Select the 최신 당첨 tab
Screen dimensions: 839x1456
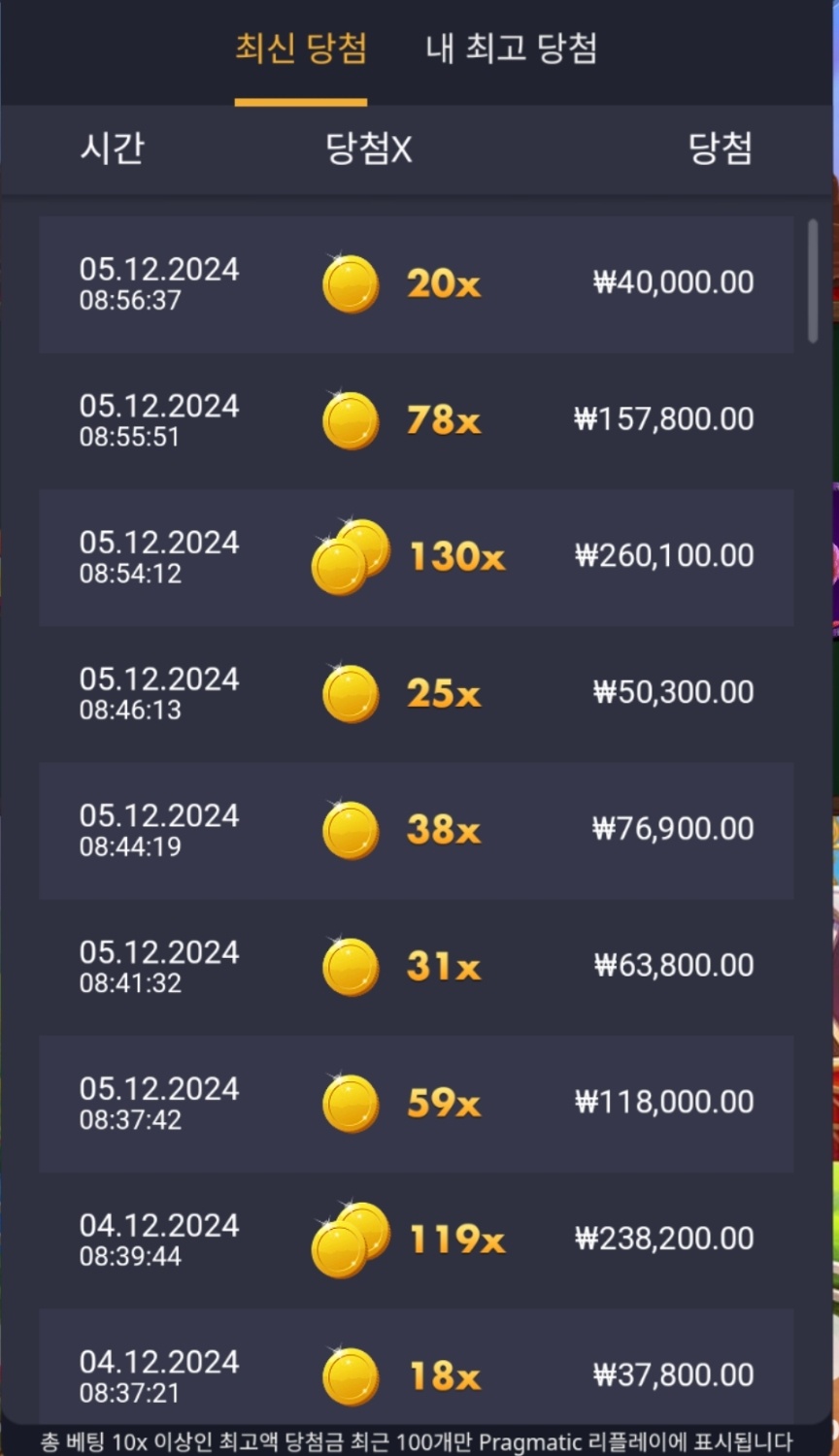[301, 49]
